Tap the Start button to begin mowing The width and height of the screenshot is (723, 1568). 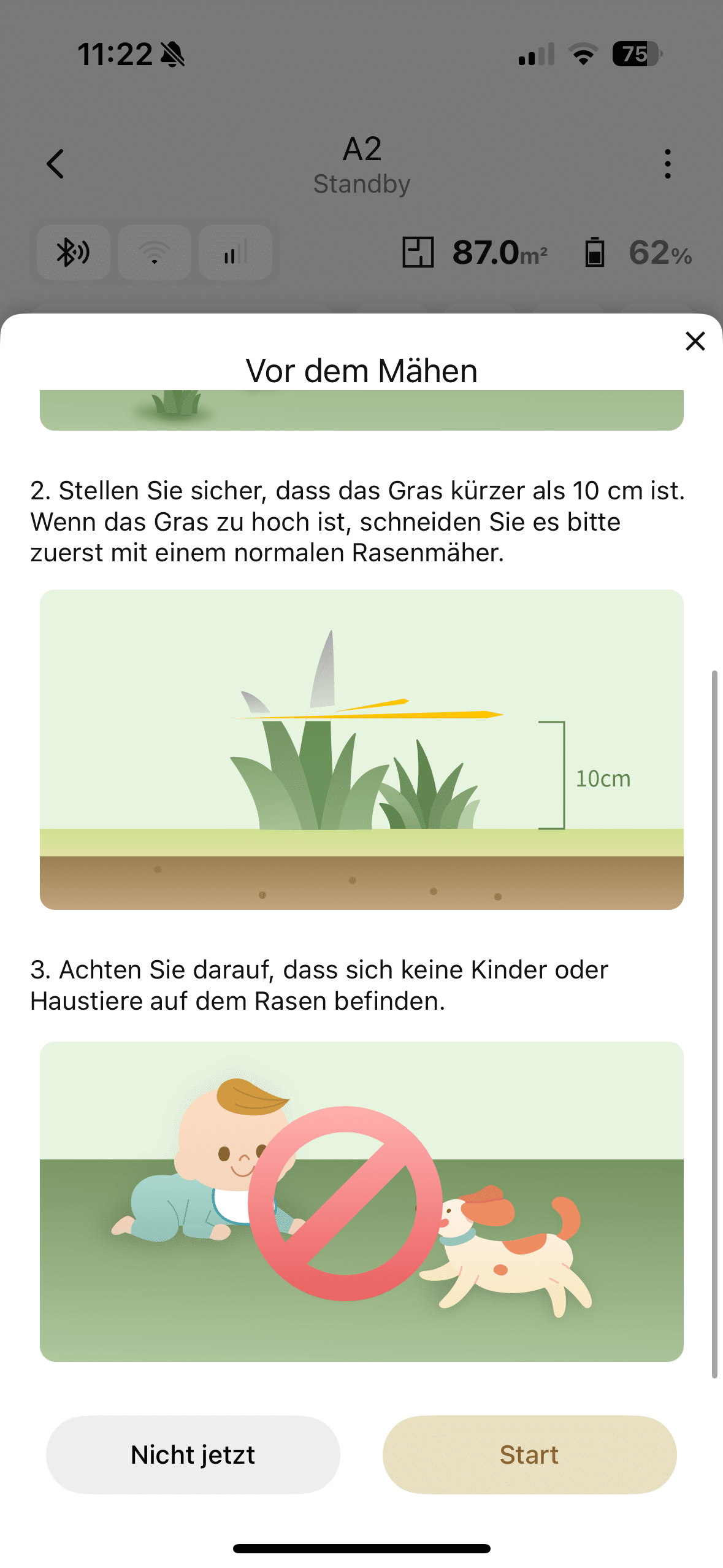coord(529,1455)
